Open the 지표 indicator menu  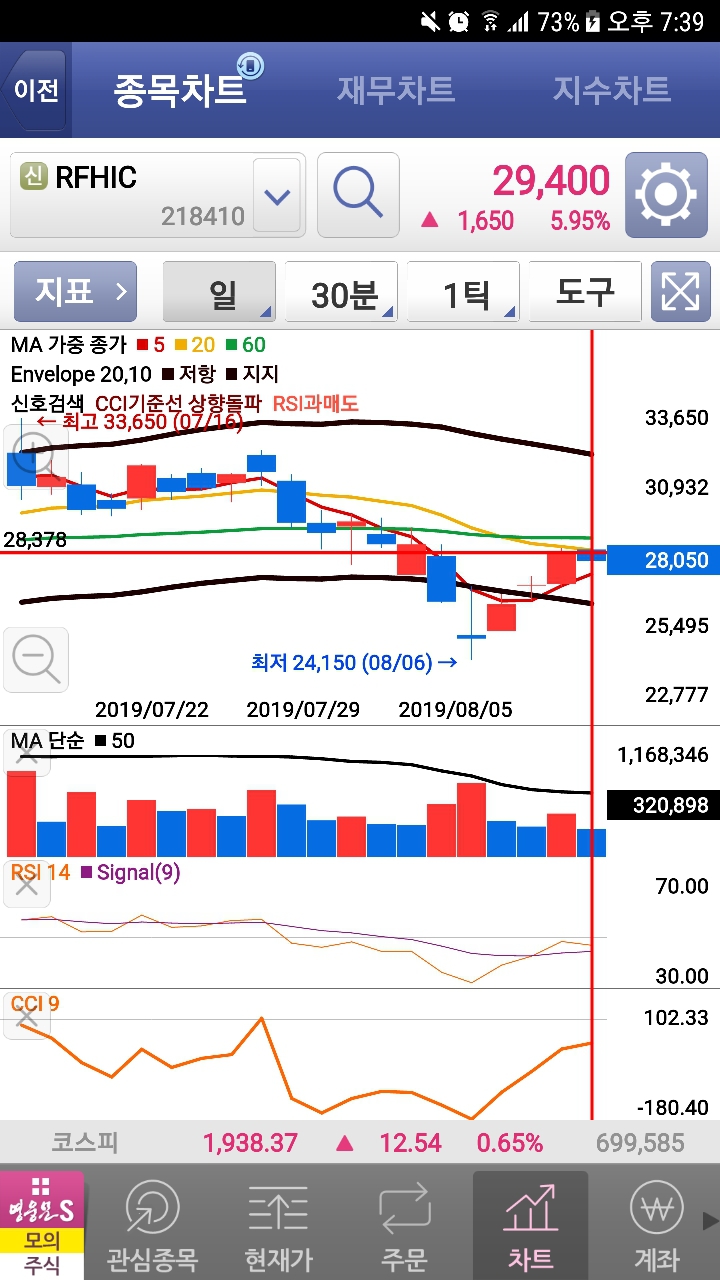(75, 292)
